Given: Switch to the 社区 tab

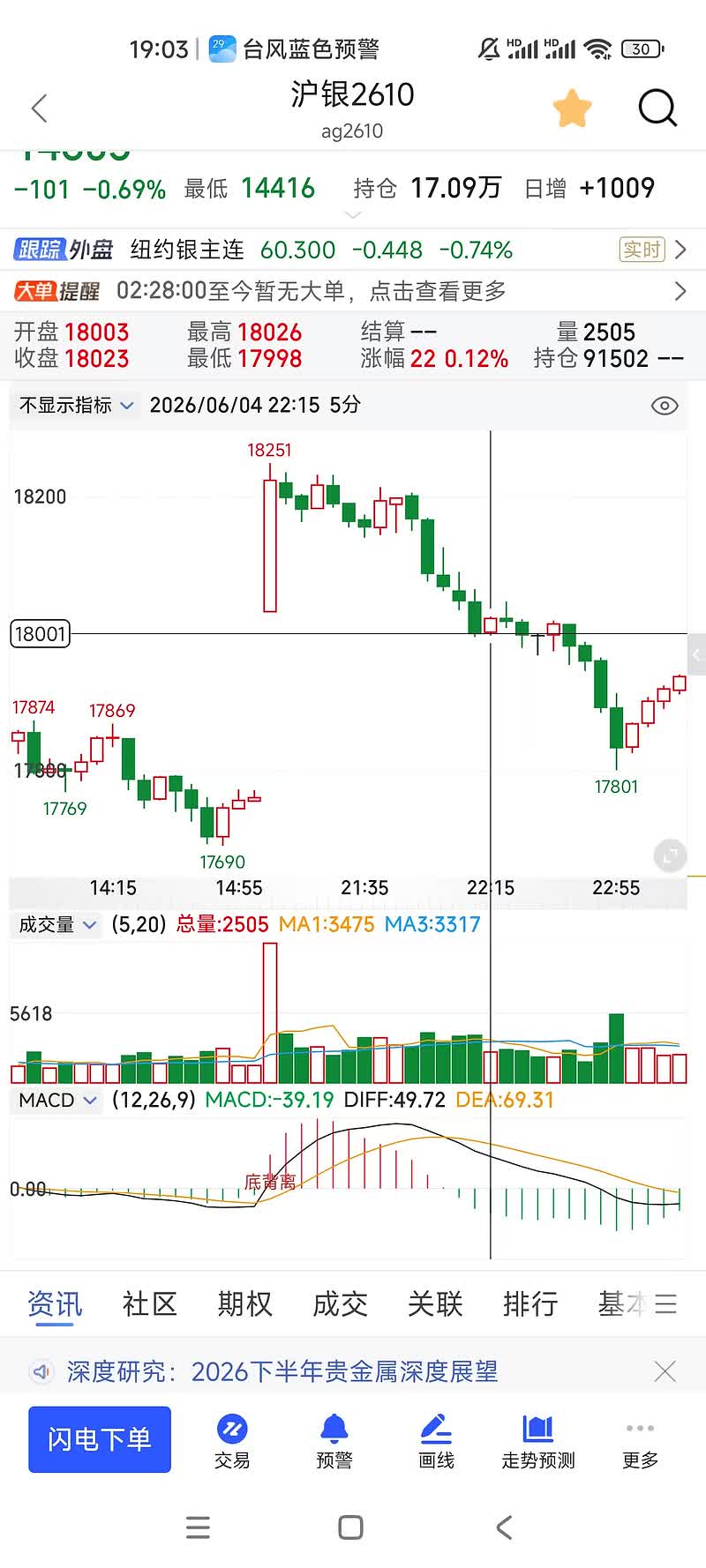Looking at the screenshot, I should [150, 1303].
